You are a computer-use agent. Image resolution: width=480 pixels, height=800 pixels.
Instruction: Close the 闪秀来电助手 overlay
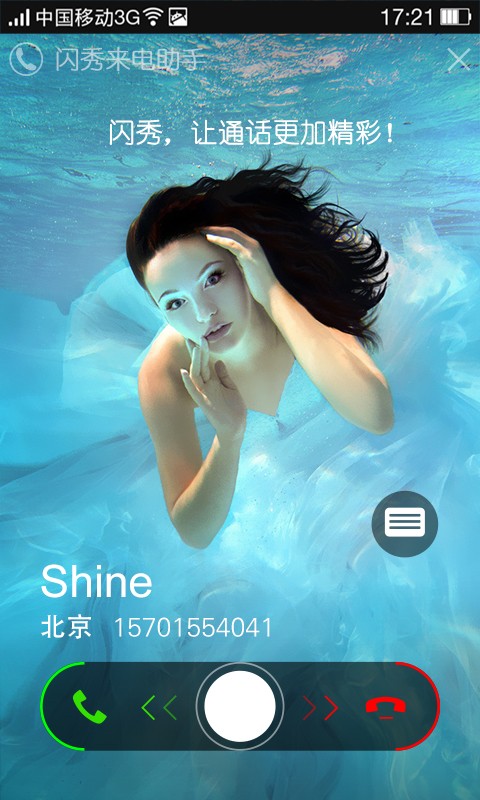point(459,60)
